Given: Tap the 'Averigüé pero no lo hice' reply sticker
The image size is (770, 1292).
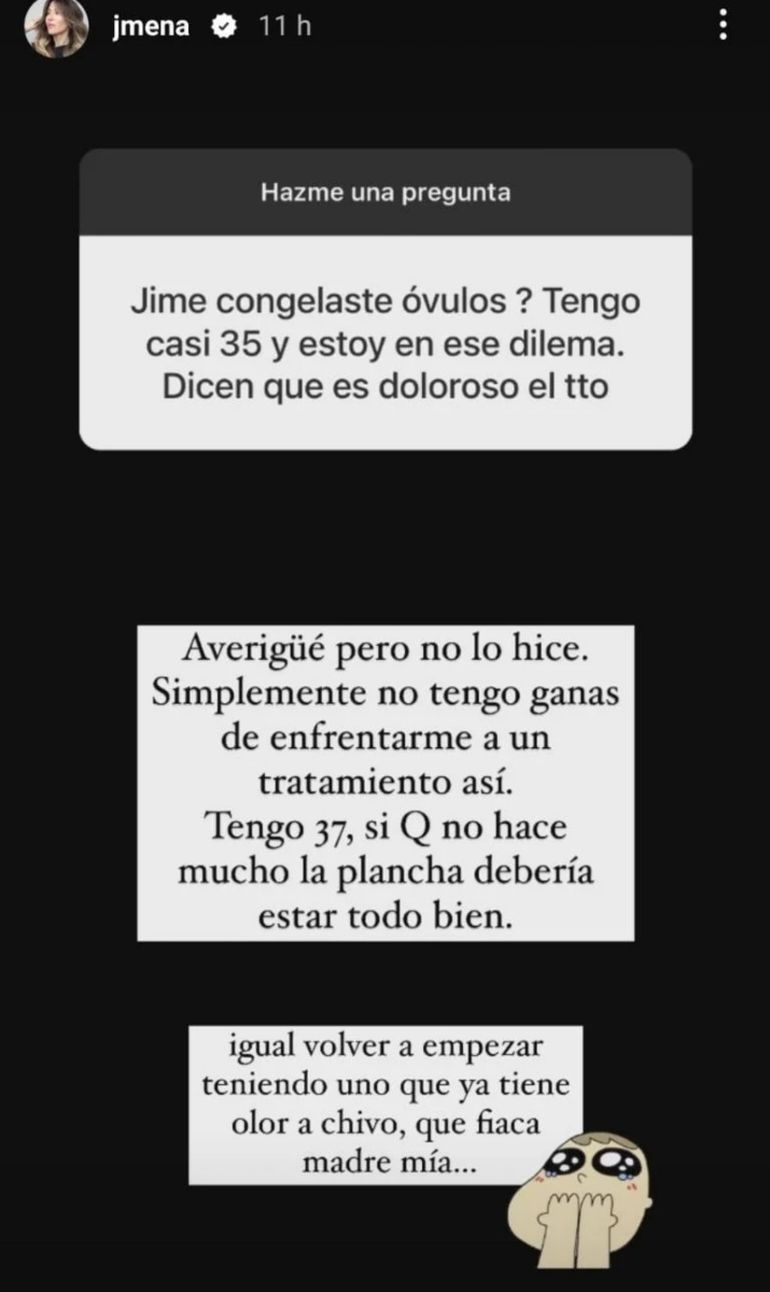Looking at the screenshot, I should [385, 780].
